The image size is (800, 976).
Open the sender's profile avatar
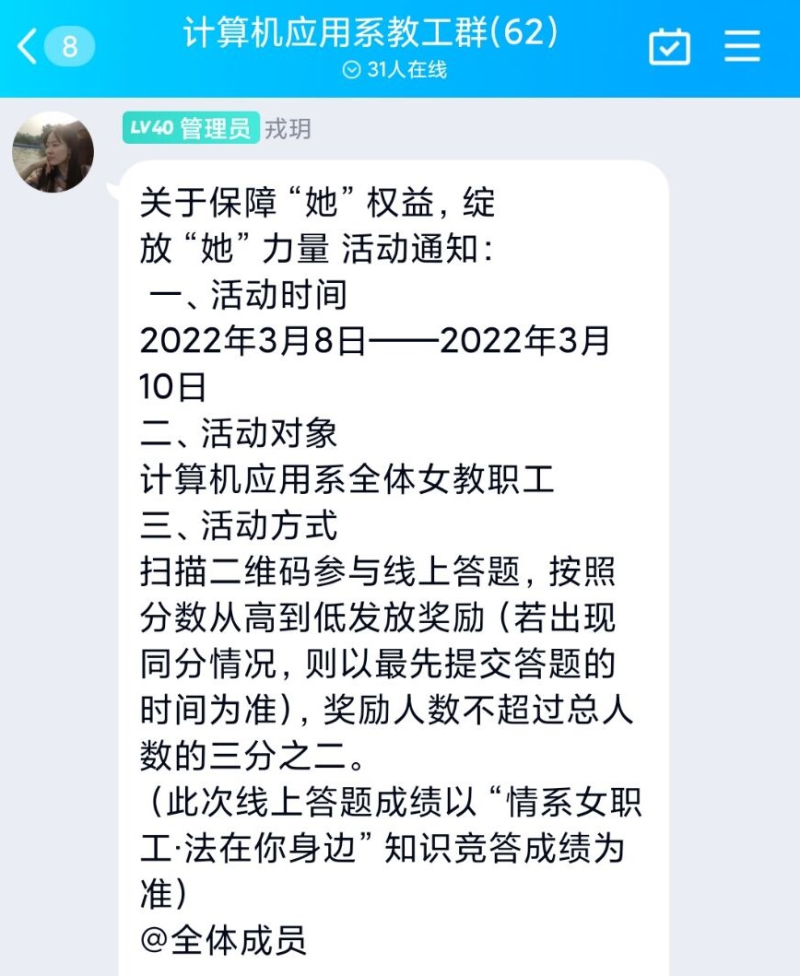(53, 152)
